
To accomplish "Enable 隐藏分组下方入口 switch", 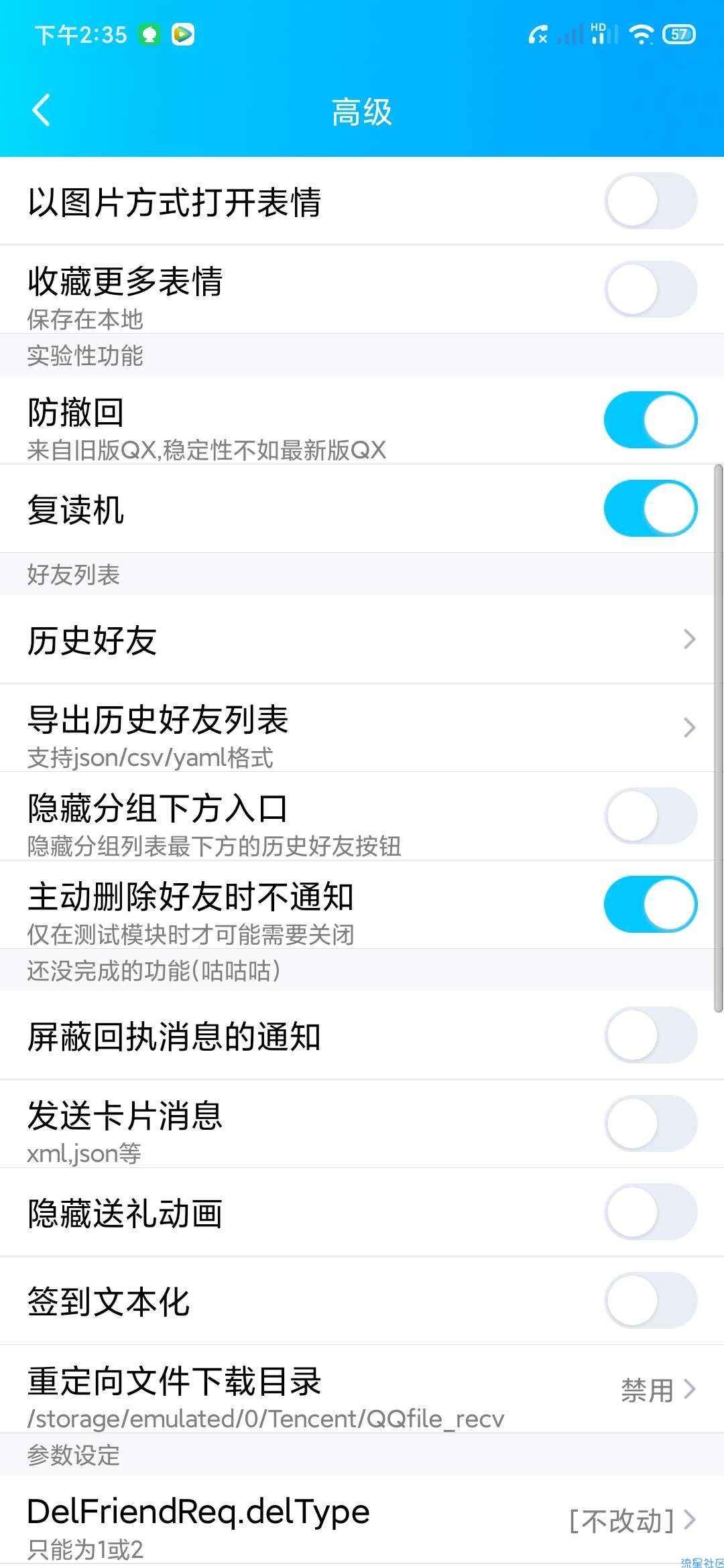I will 650,816.
